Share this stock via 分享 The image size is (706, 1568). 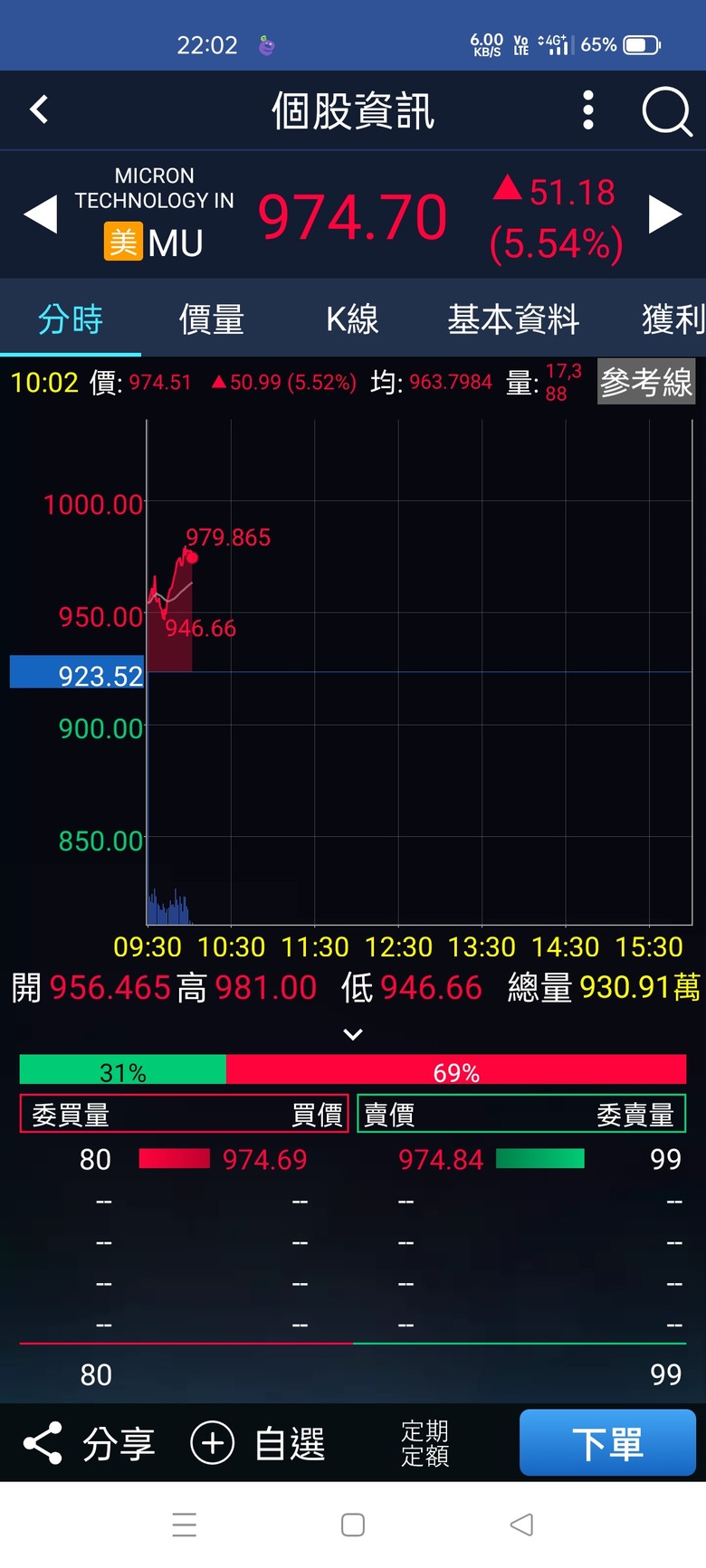click(89, 1443)
